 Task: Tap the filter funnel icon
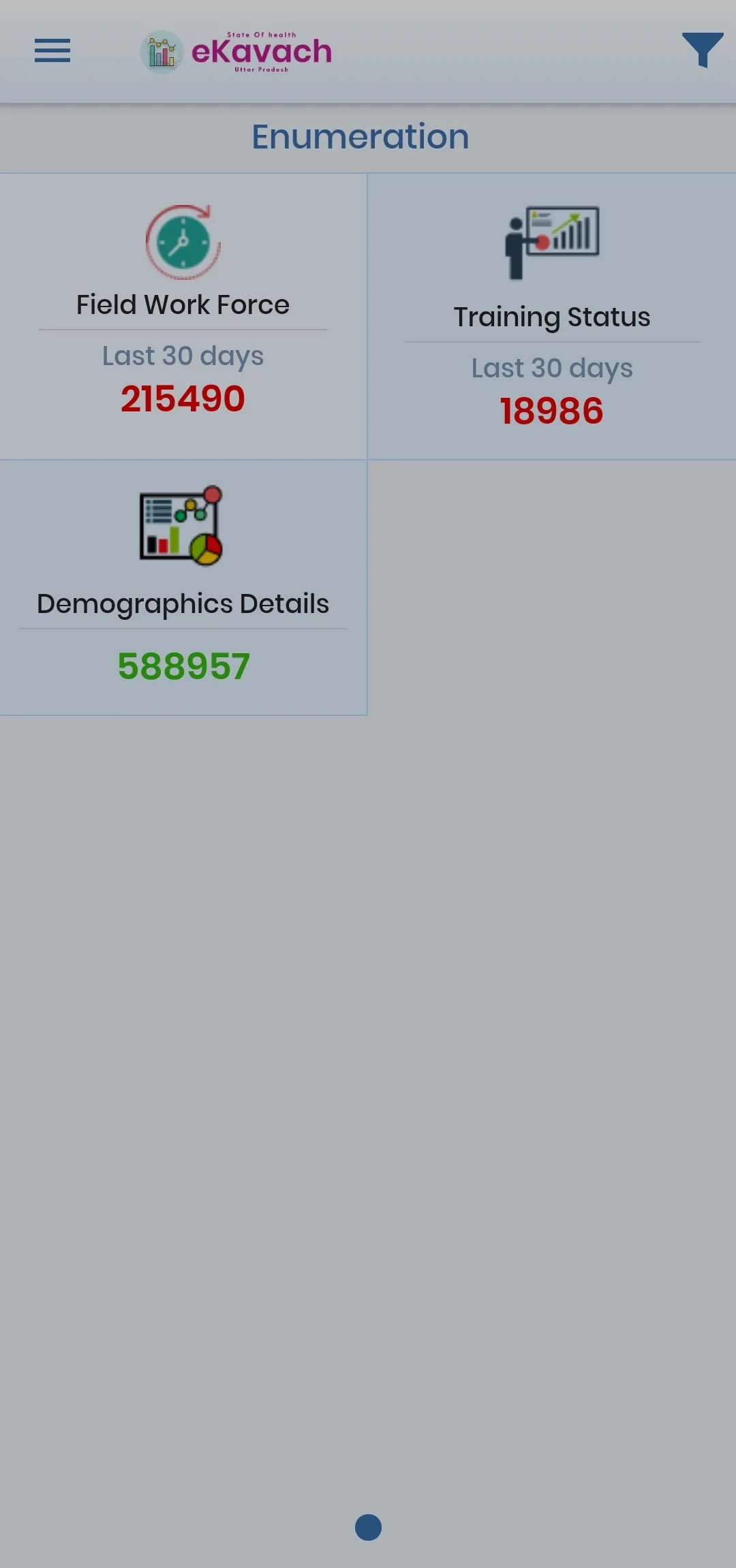(x=703, y=51)
